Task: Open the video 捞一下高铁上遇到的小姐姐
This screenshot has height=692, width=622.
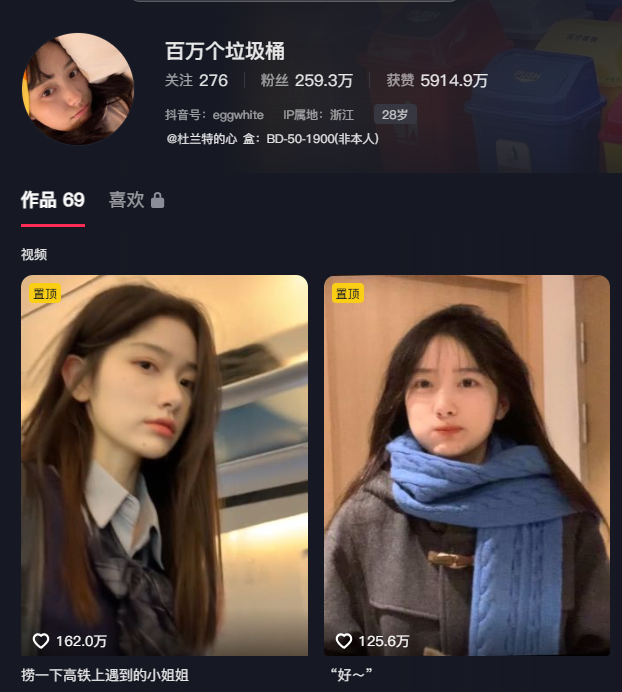Action: pyautogui.click(x=164, y=465)
